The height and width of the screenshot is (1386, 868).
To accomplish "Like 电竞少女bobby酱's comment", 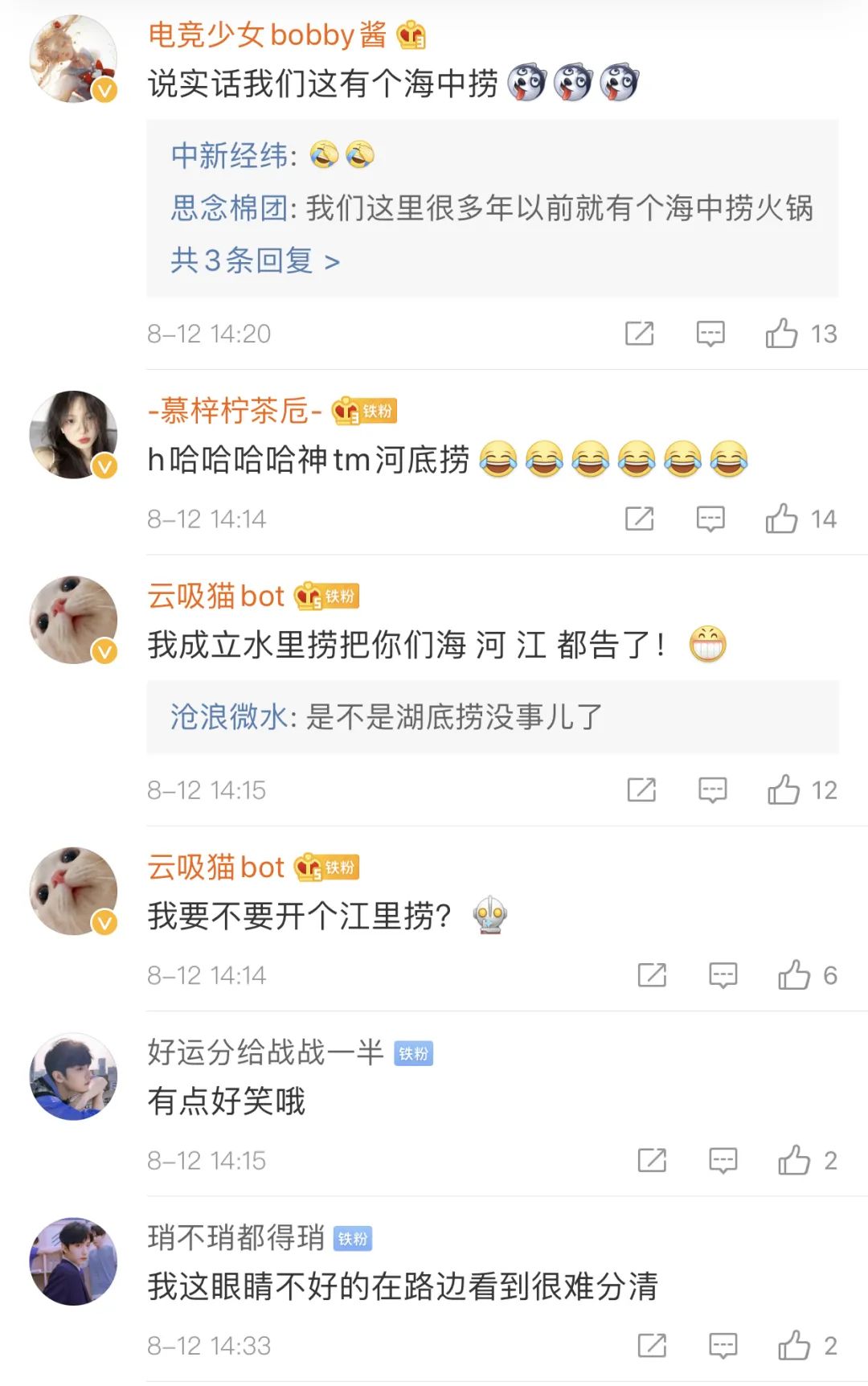I will coord(782,333).
